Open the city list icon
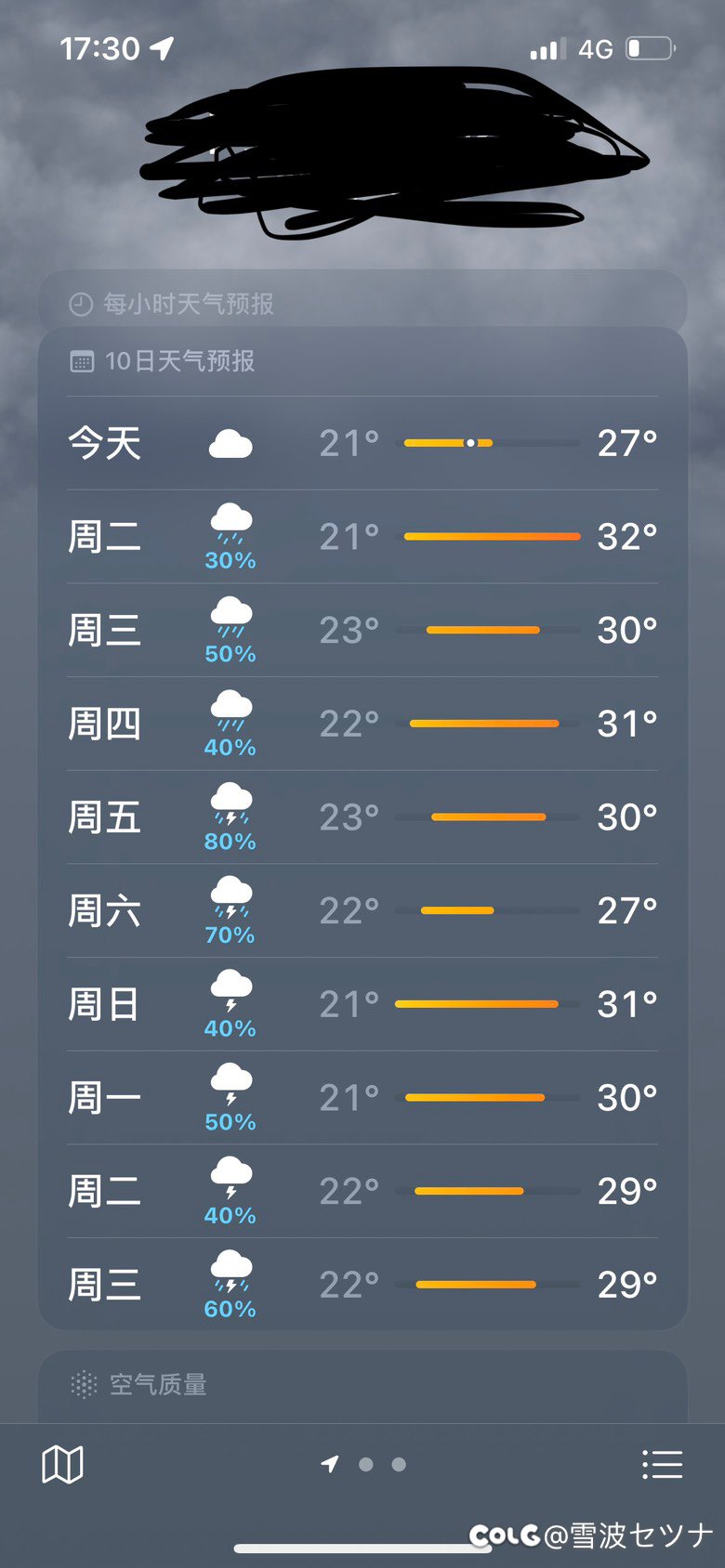 pos(662,1465)
